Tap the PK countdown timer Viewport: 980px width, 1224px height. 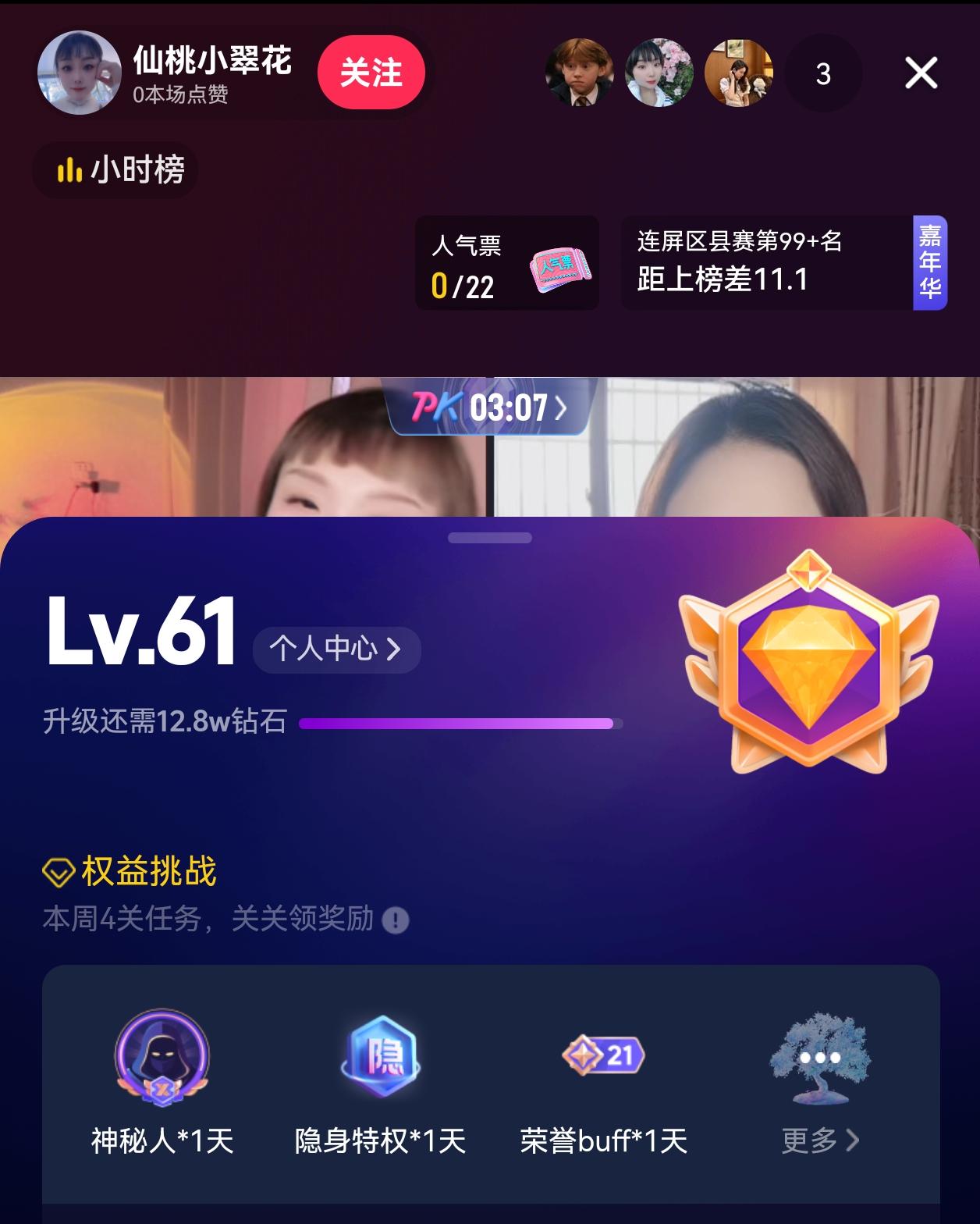pyautogui.click(x=489, y=407)
